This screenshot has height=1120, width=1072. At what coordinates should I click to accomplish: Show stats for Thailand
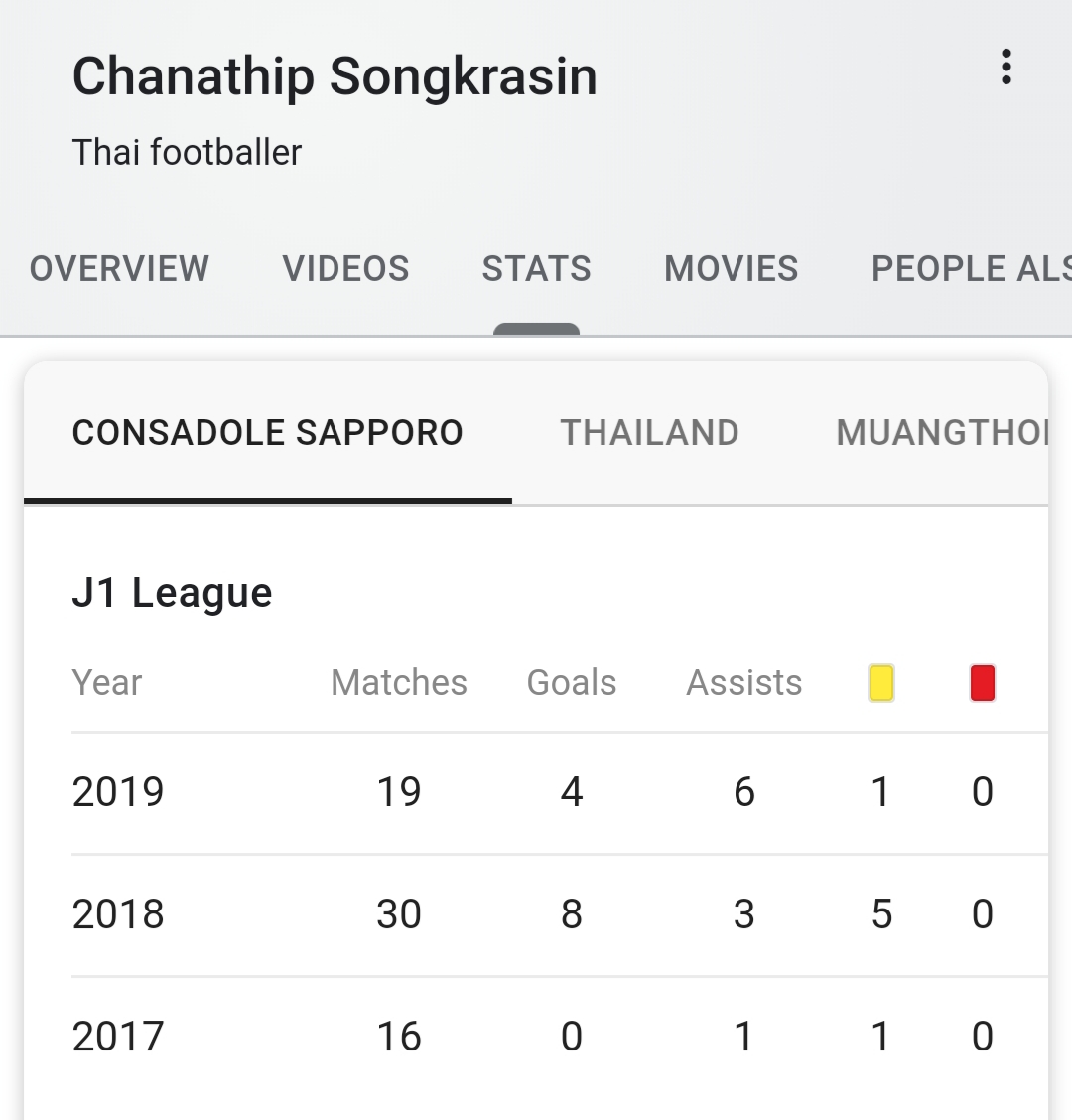pyautogui.click(x=649, y=433)
